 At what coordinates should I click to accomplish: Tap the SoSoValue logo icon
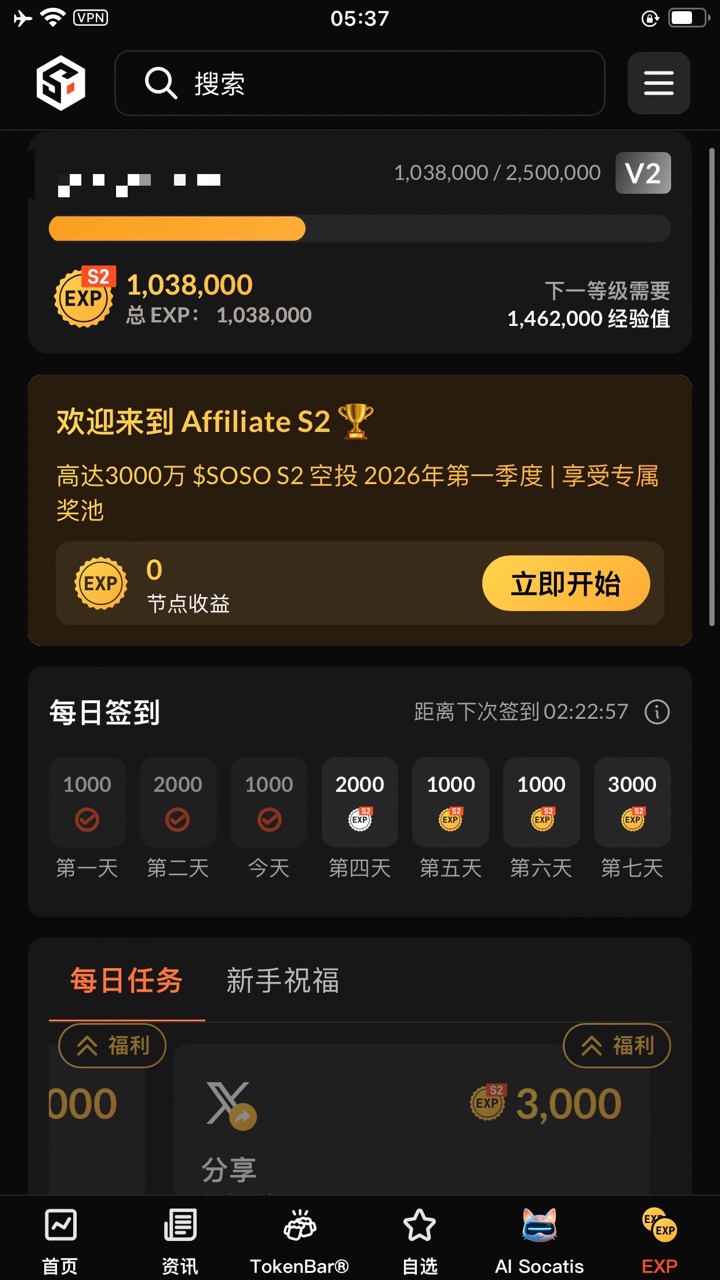tap(61, 83)
